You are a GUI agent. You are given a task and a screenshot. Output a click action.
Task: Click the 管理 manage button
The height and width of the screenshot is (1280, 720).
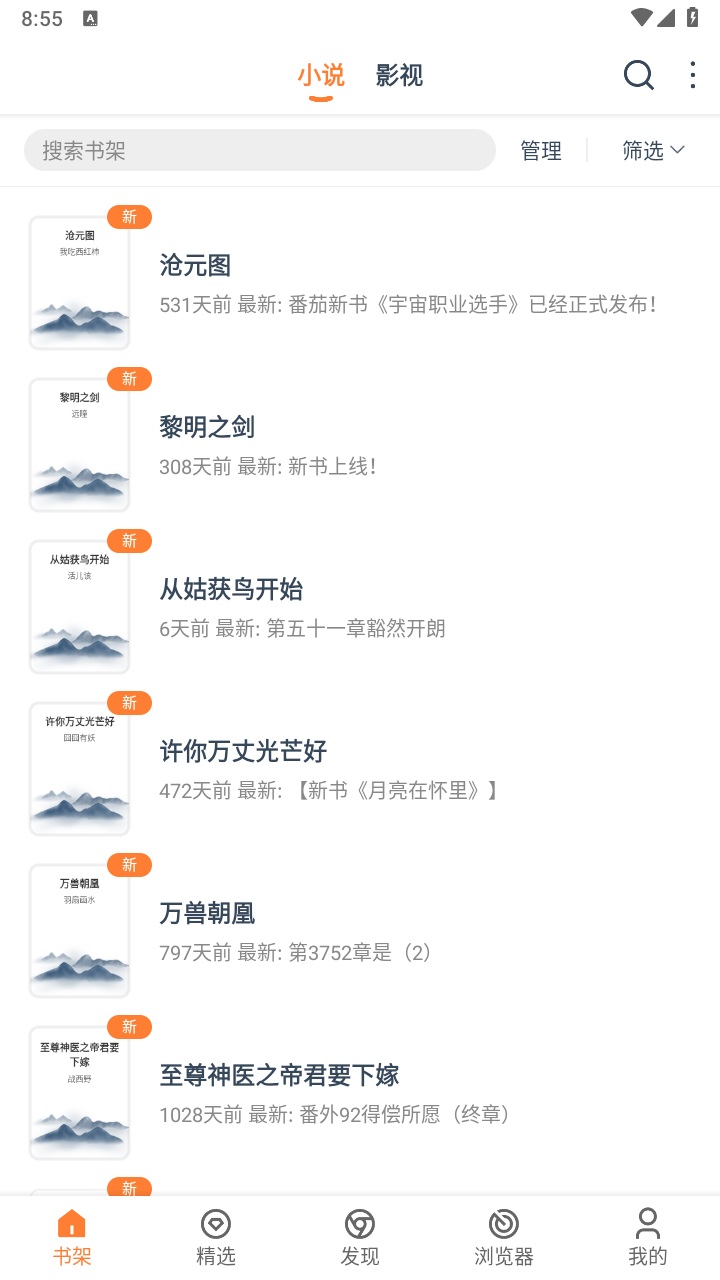pyautogui.click(x=539, y=149)
